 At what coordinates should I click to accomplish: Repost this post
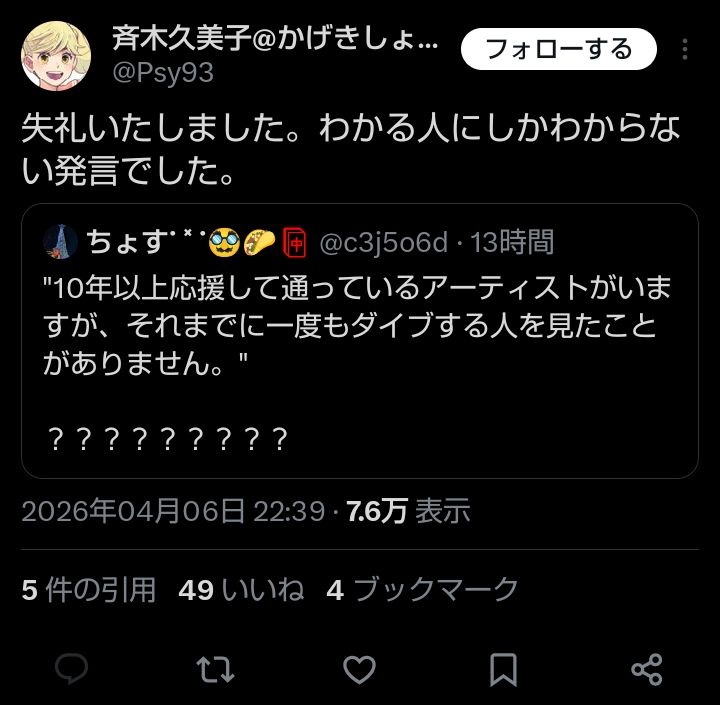coord(215,668)
